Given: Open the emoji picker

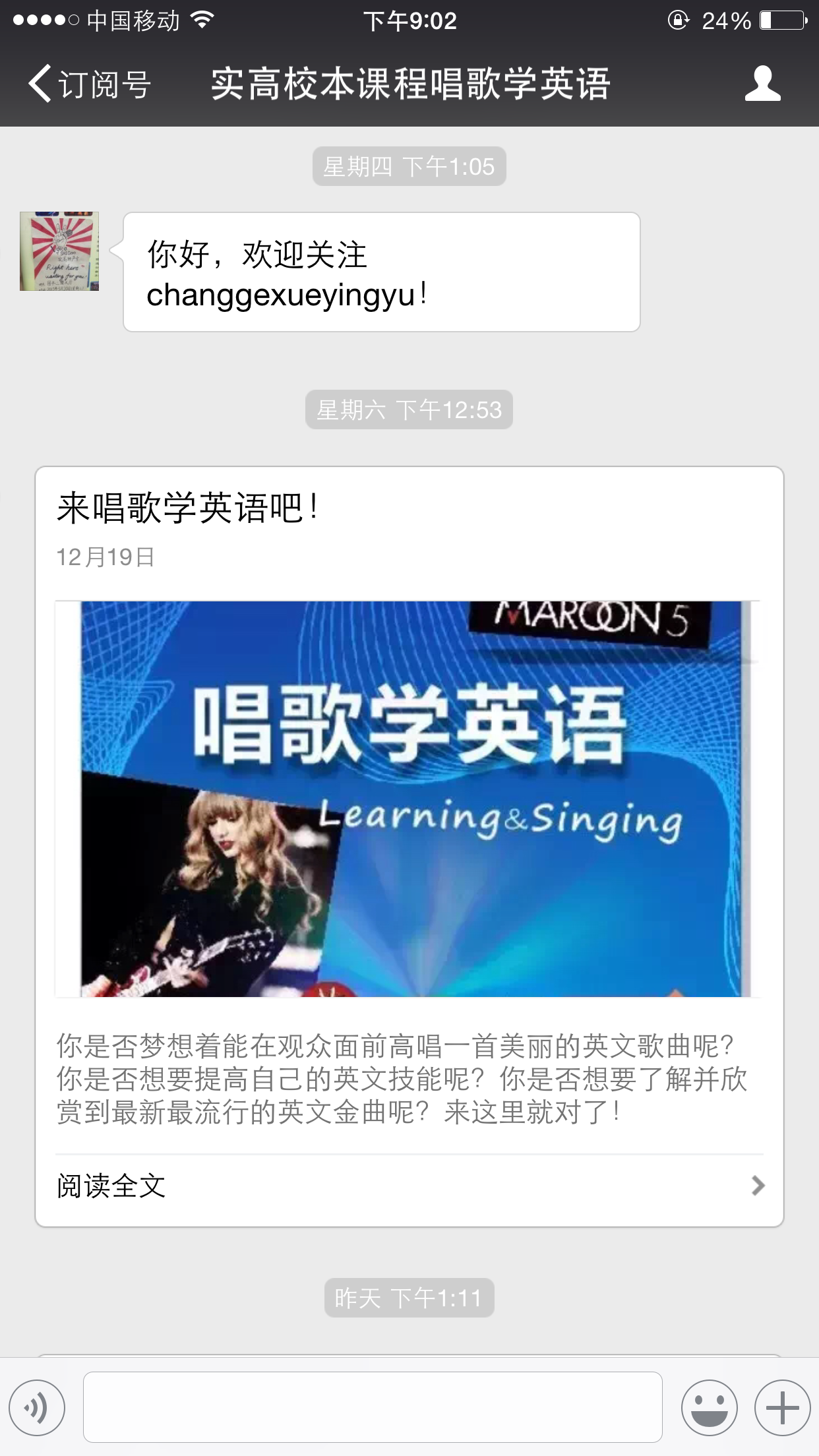Looking at the screenshot, I should (709, 1408).
